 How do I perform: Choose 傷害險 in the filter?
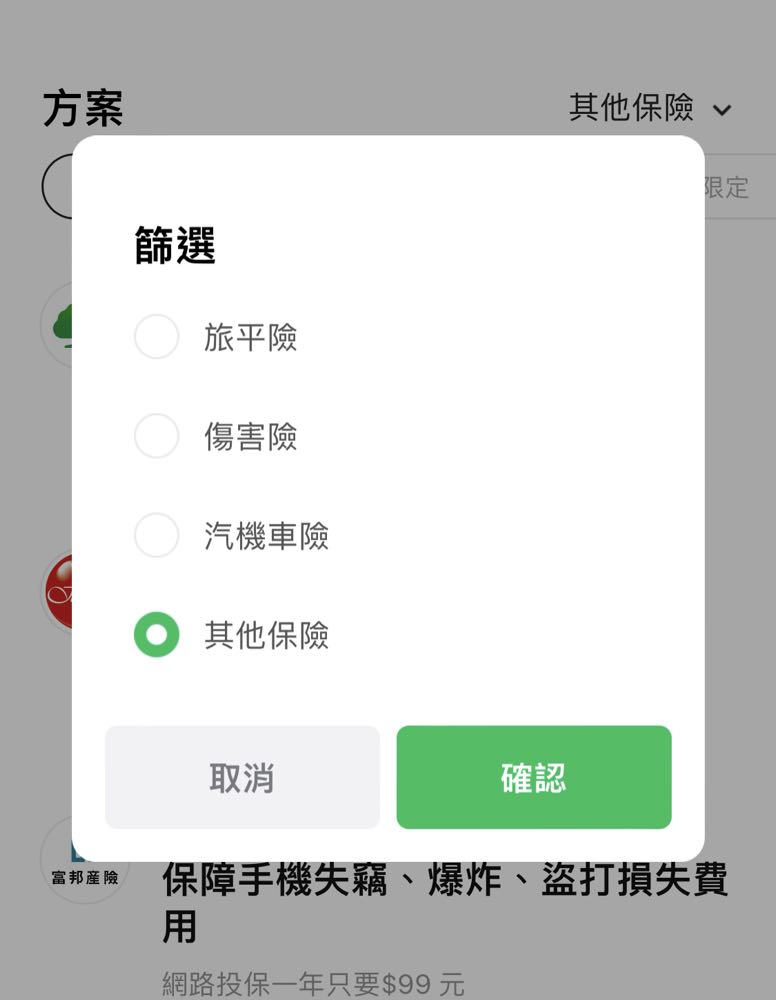click(x=157, y=436)
